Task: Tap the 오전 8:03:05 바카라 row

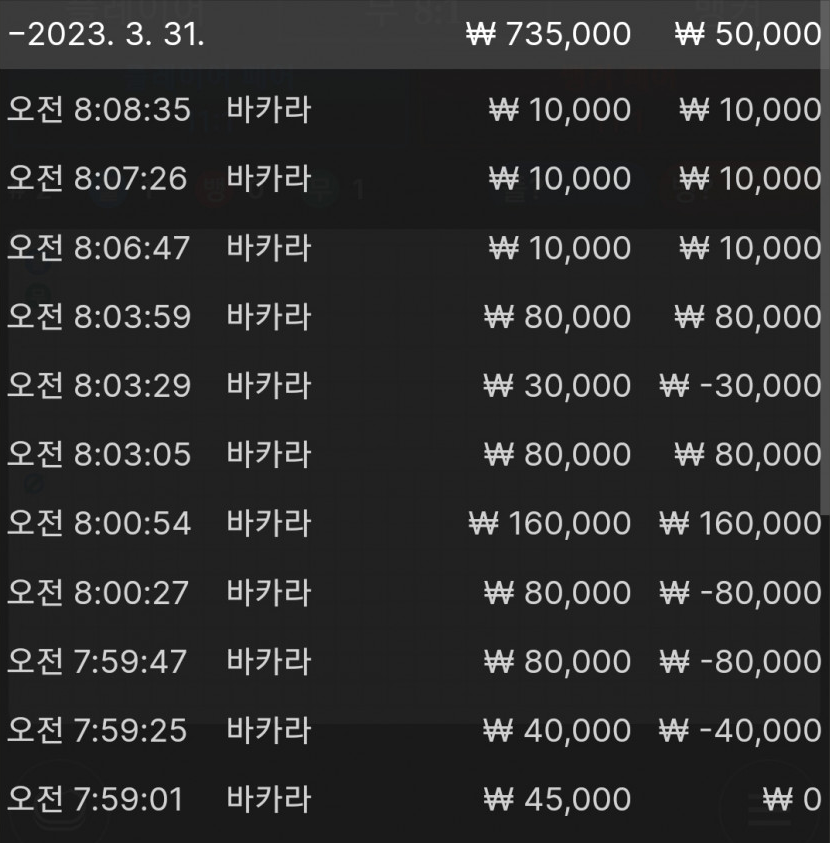Action: [415, 455]
